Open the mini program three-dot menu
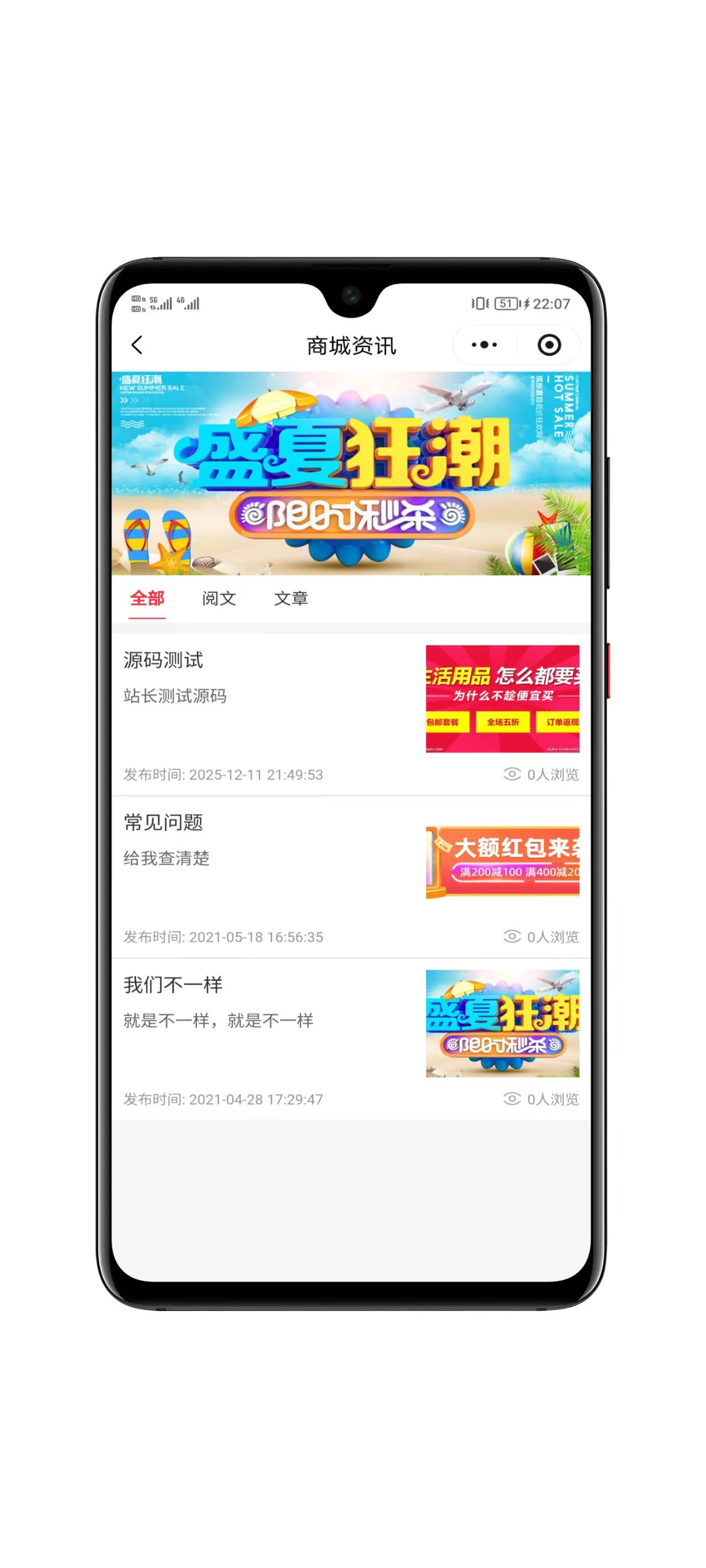This screenshot has height=1568, width=706. (484, 345)
